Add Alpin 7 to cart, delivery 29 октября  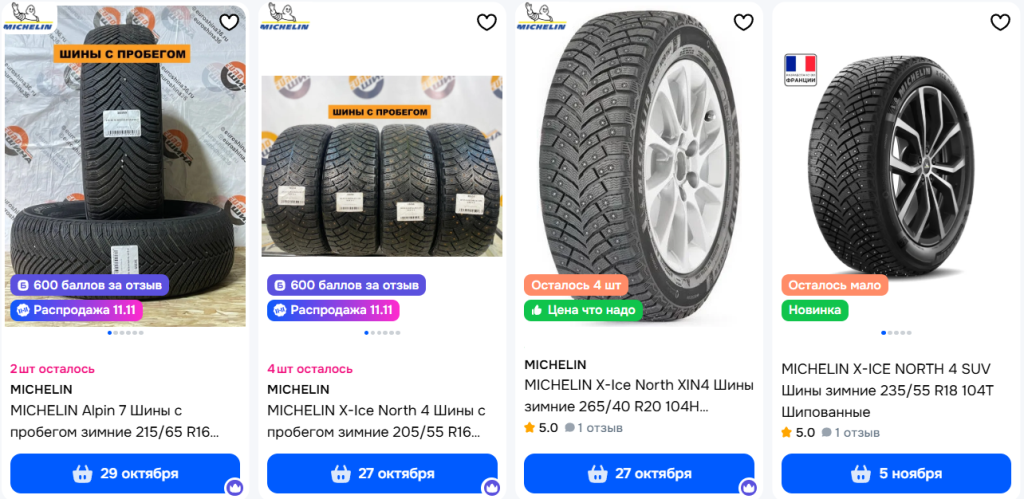click(125, 473)
